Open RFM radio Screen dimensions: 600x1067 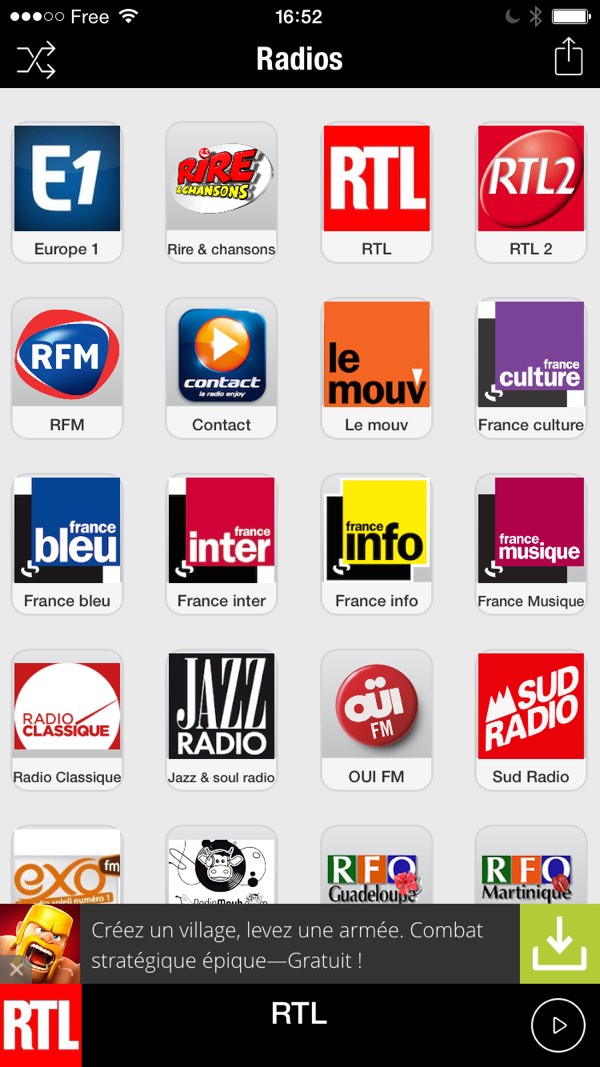coord(67,368)
